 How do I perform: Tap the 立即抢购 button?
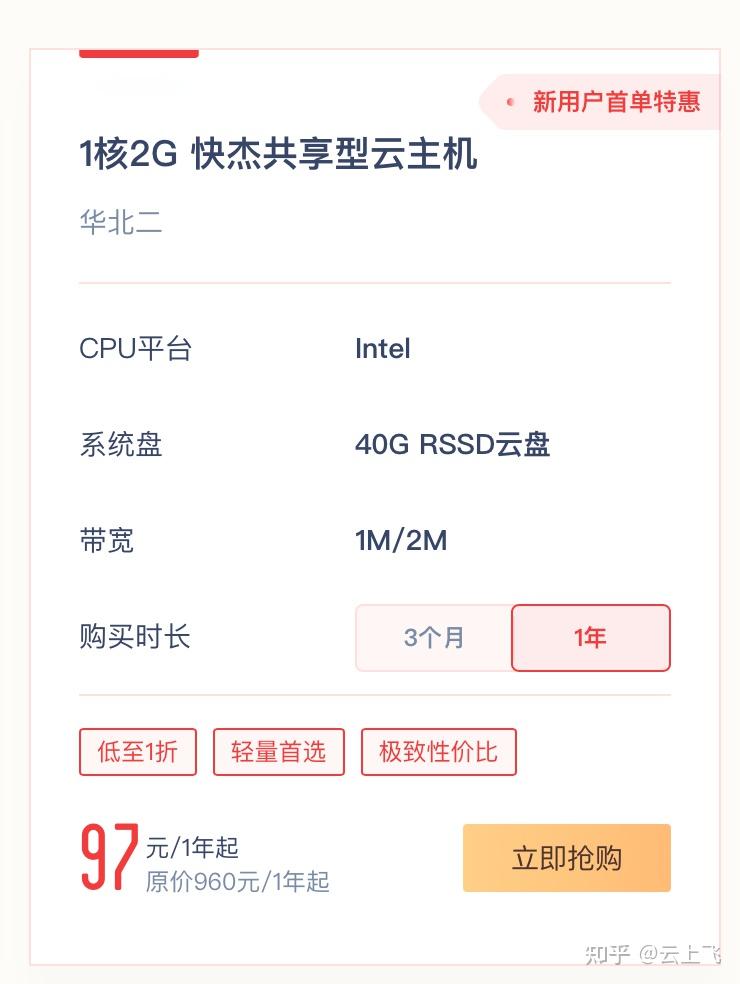(566, 858)
